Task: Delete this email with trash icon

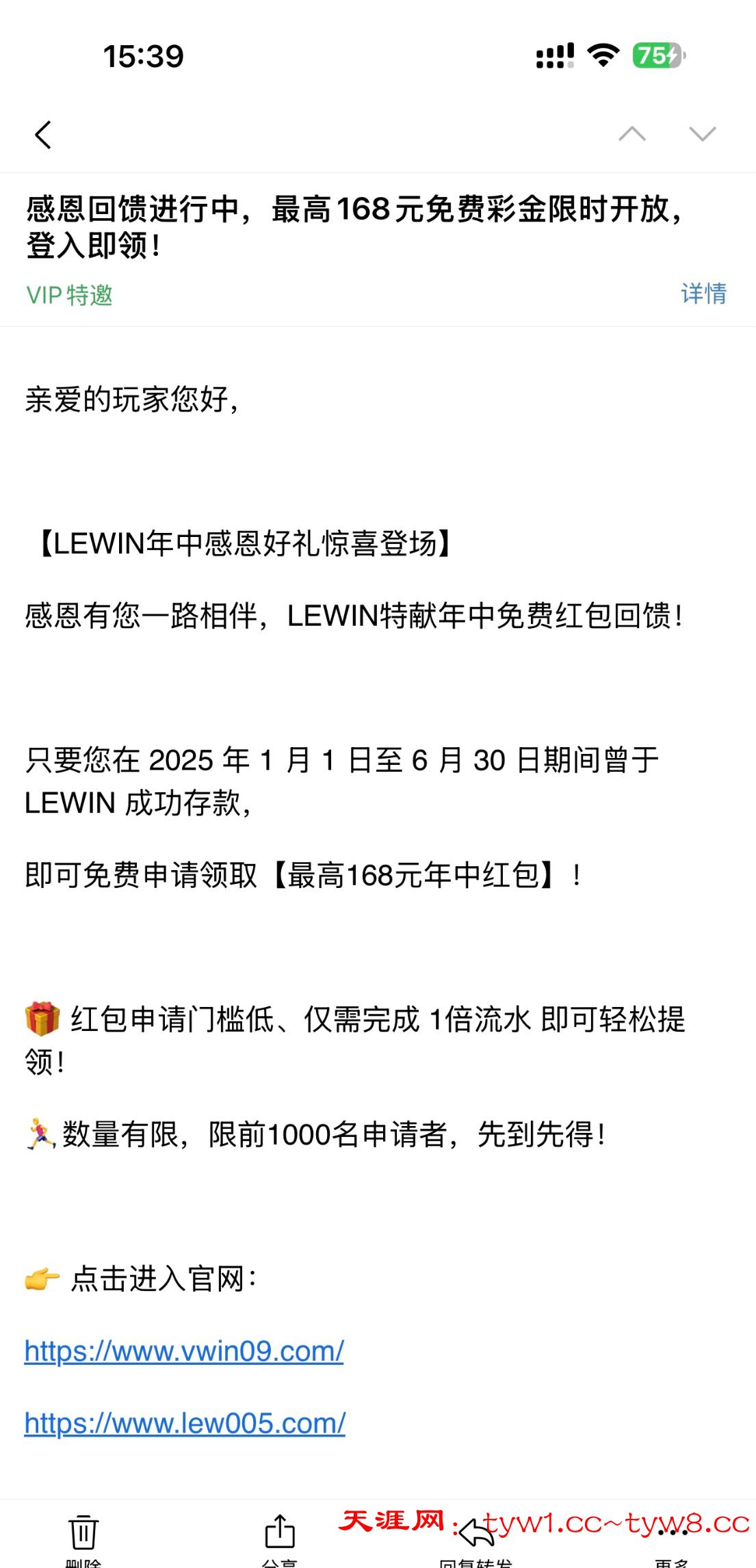Action: [83, 1533]
